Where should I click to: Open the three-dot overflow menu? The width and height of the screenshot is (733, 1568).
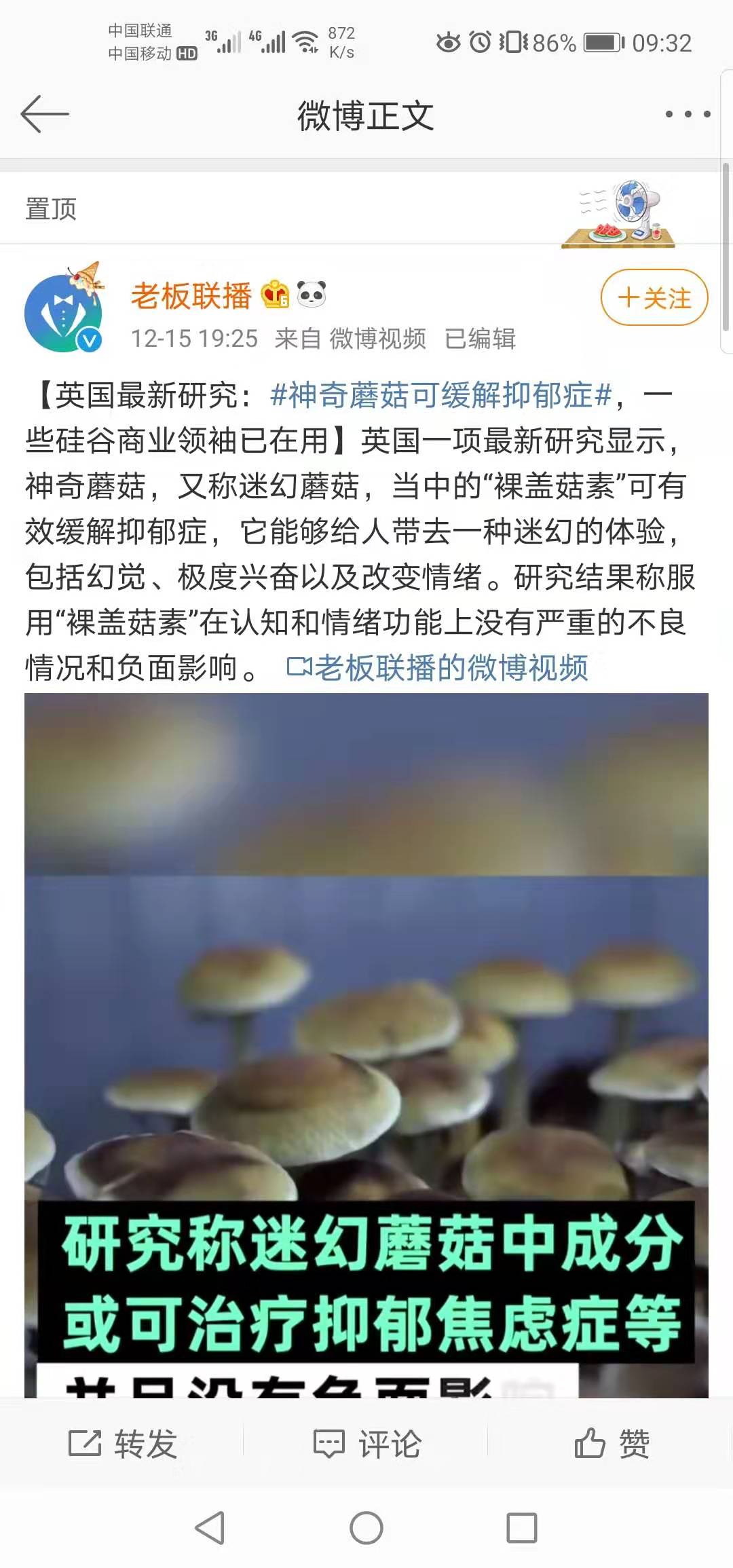[x=688, y=114]
